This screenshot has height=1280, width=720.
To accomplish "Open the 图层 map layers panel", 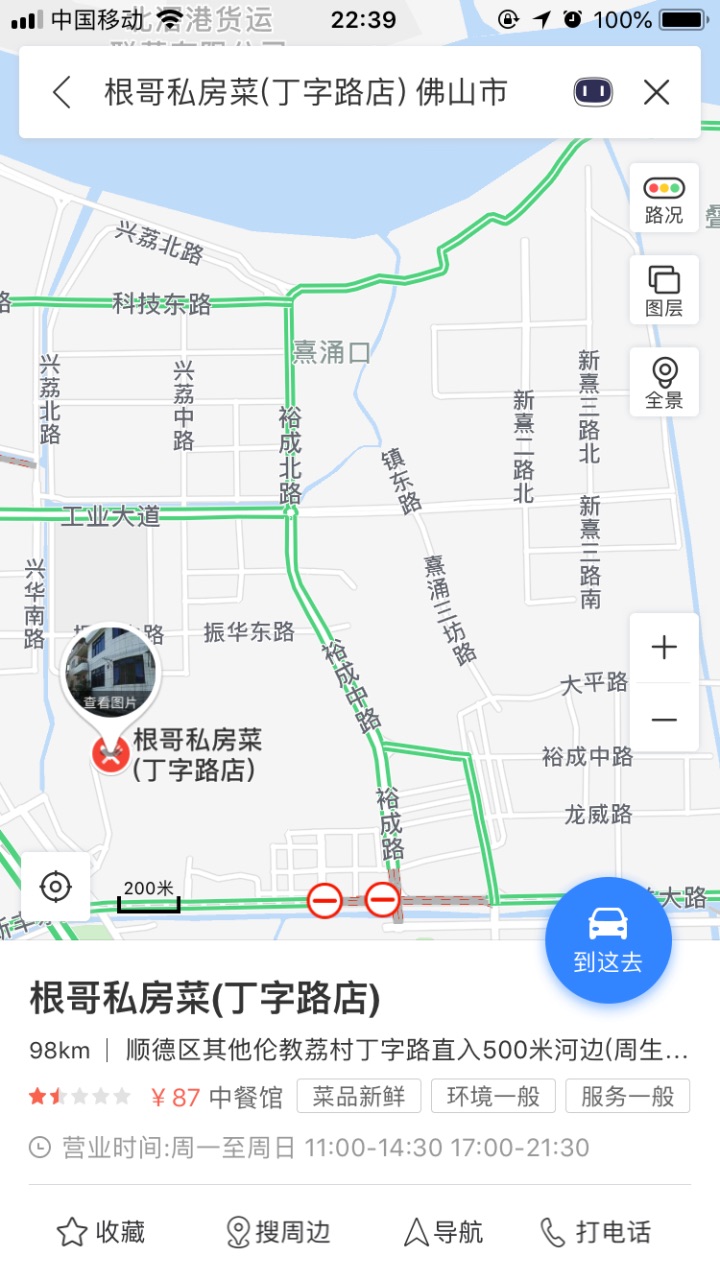I will tap(664, 290).
